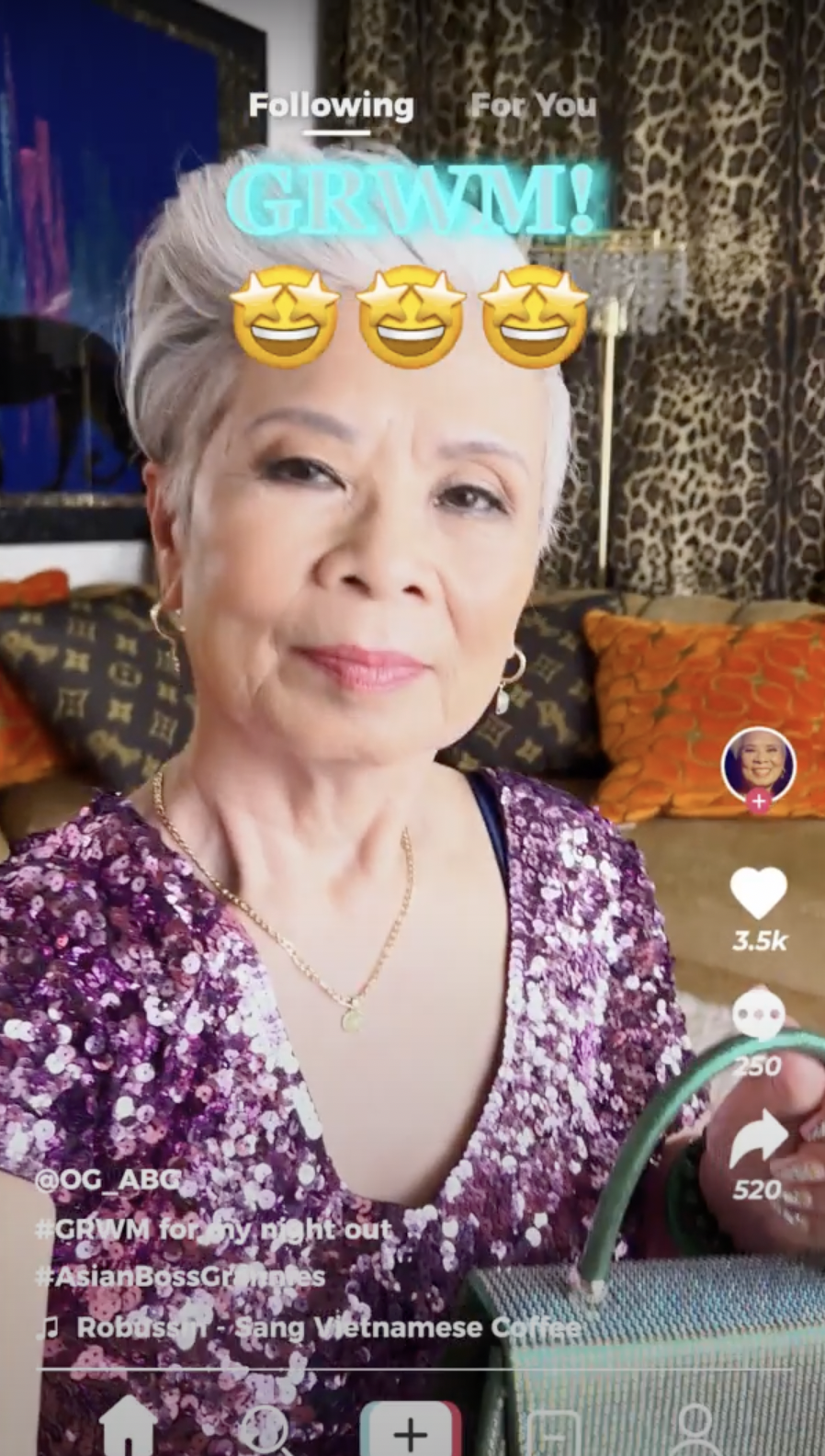Viewport: 825px width, 1456px height.
Task: Create a new video with plus button
Action: pos(410,1431)
